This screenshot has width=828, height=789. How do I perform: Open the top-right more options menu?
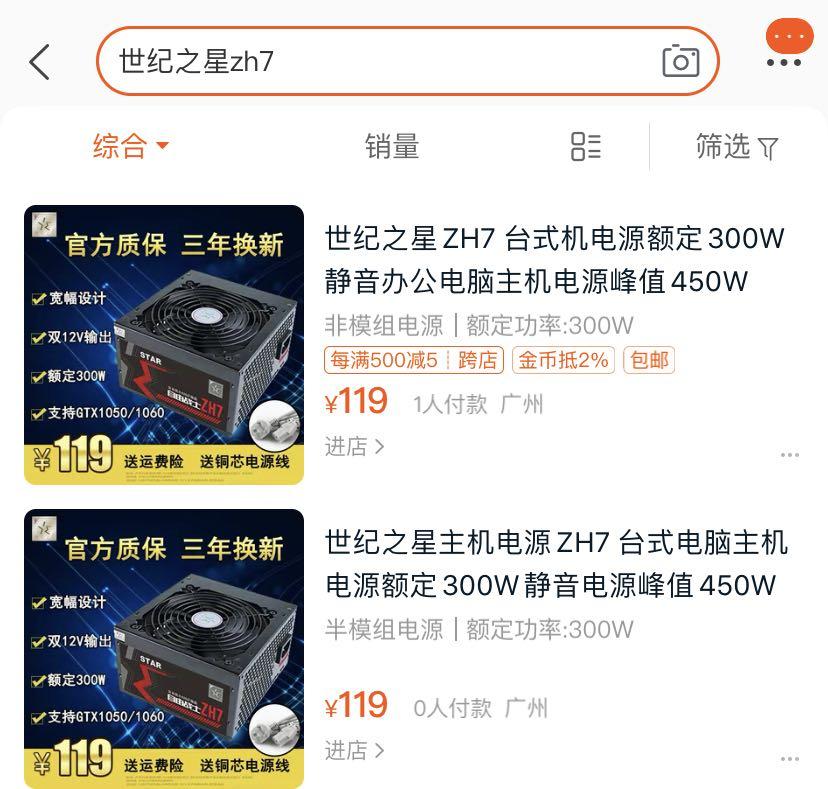point(784,50)
